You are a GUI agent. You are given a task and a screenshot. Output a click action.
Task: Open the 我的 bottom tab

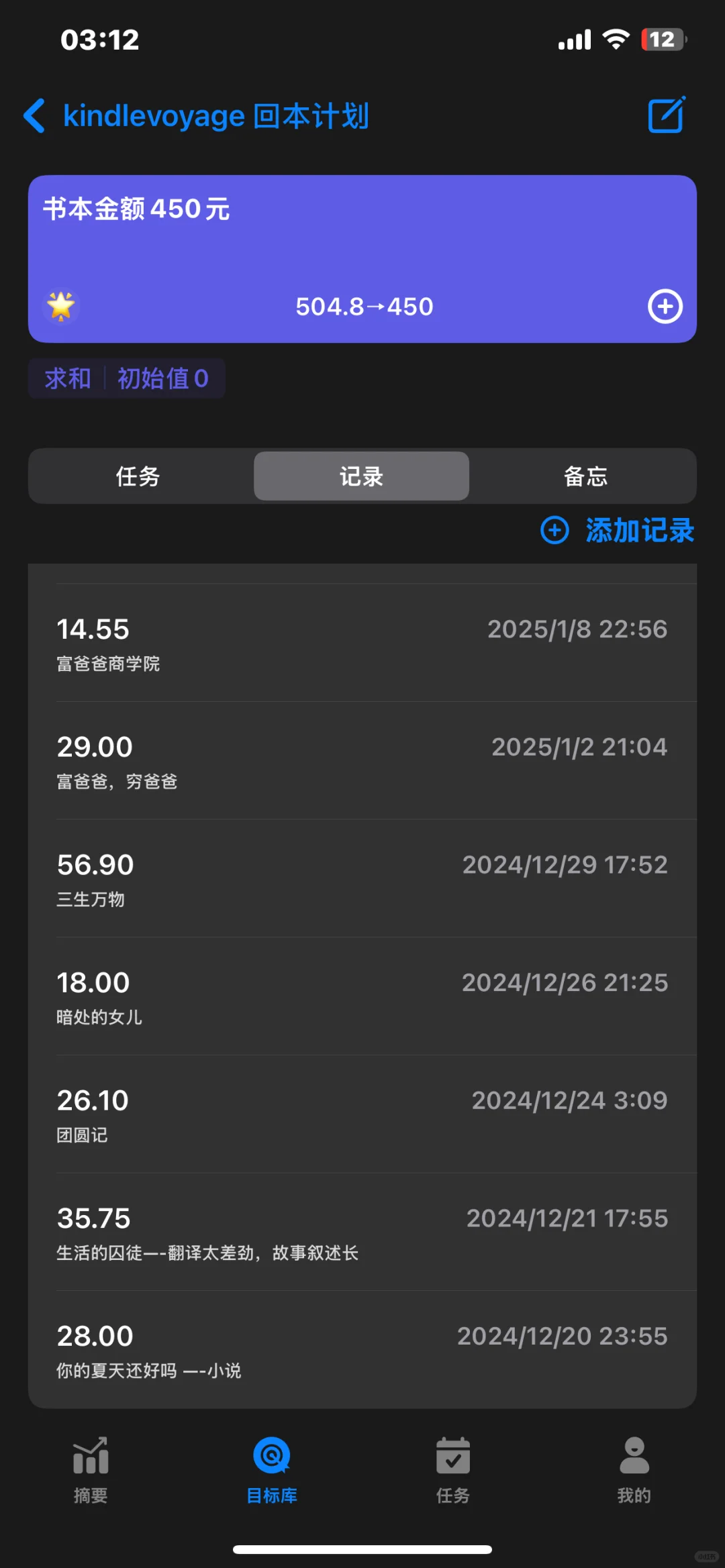click(634, 1470)
